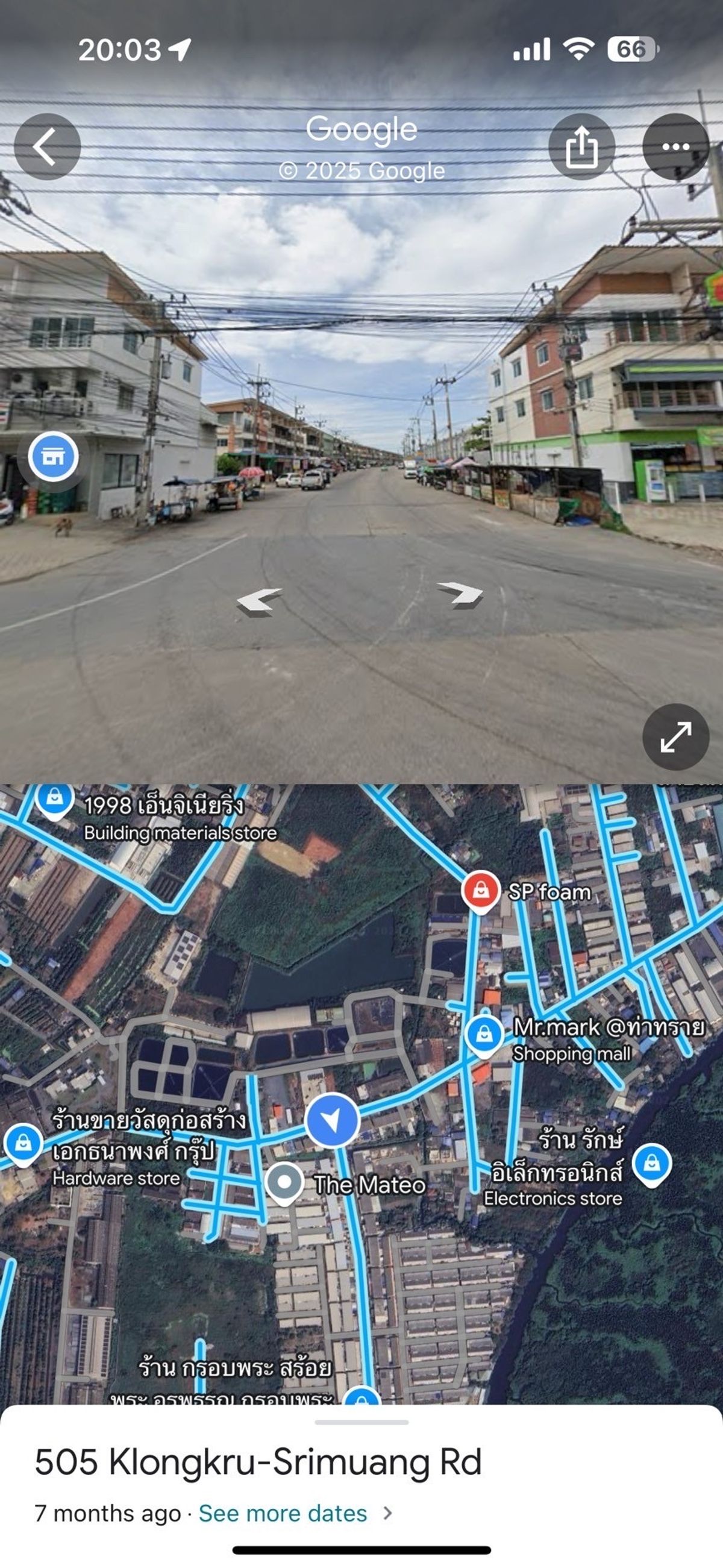Select the SP foam map pin
Screen dimensions: 723x1568
point(481,892)
